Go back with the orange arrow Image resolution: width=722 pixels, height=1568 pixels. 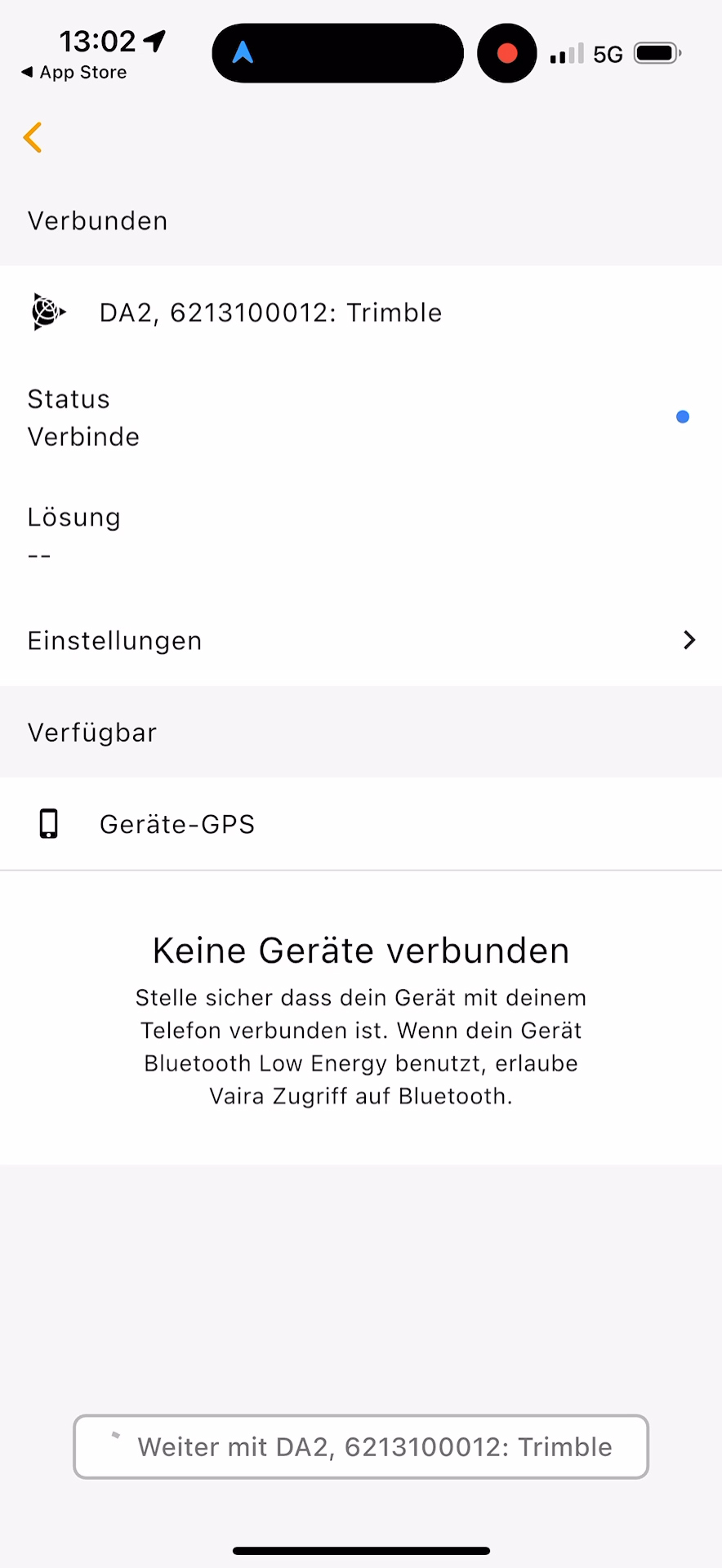click(33, 137)
